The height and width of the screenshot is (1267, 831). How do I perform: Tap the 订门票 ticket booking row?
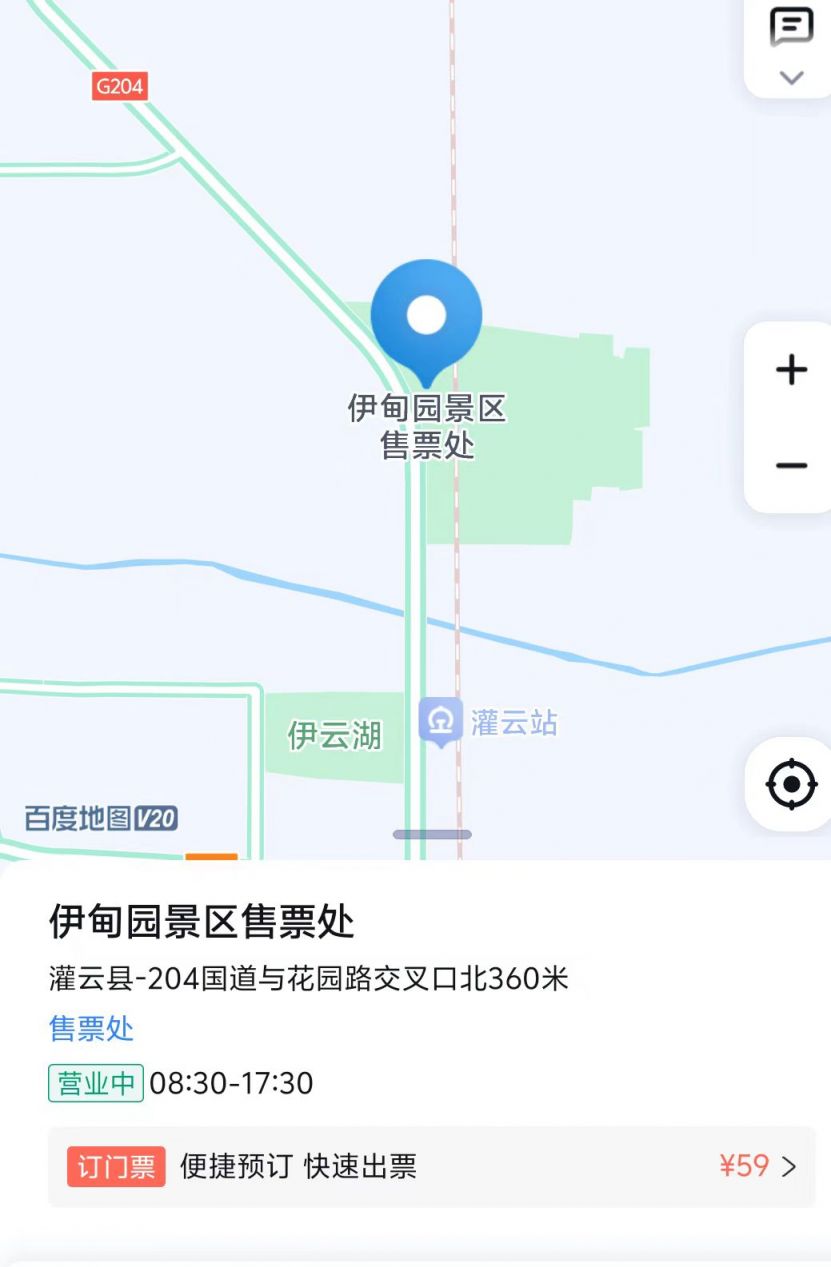[432, 1166]
